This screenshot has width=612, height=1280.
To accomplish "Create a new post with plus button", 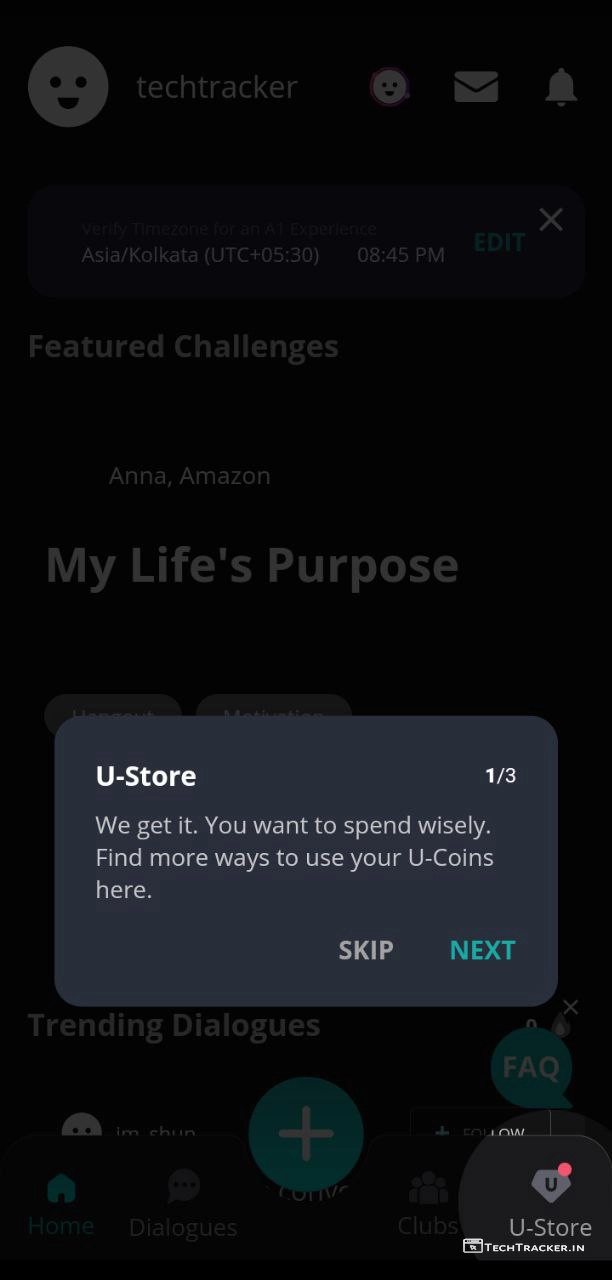I will (x=306, y=1134).
